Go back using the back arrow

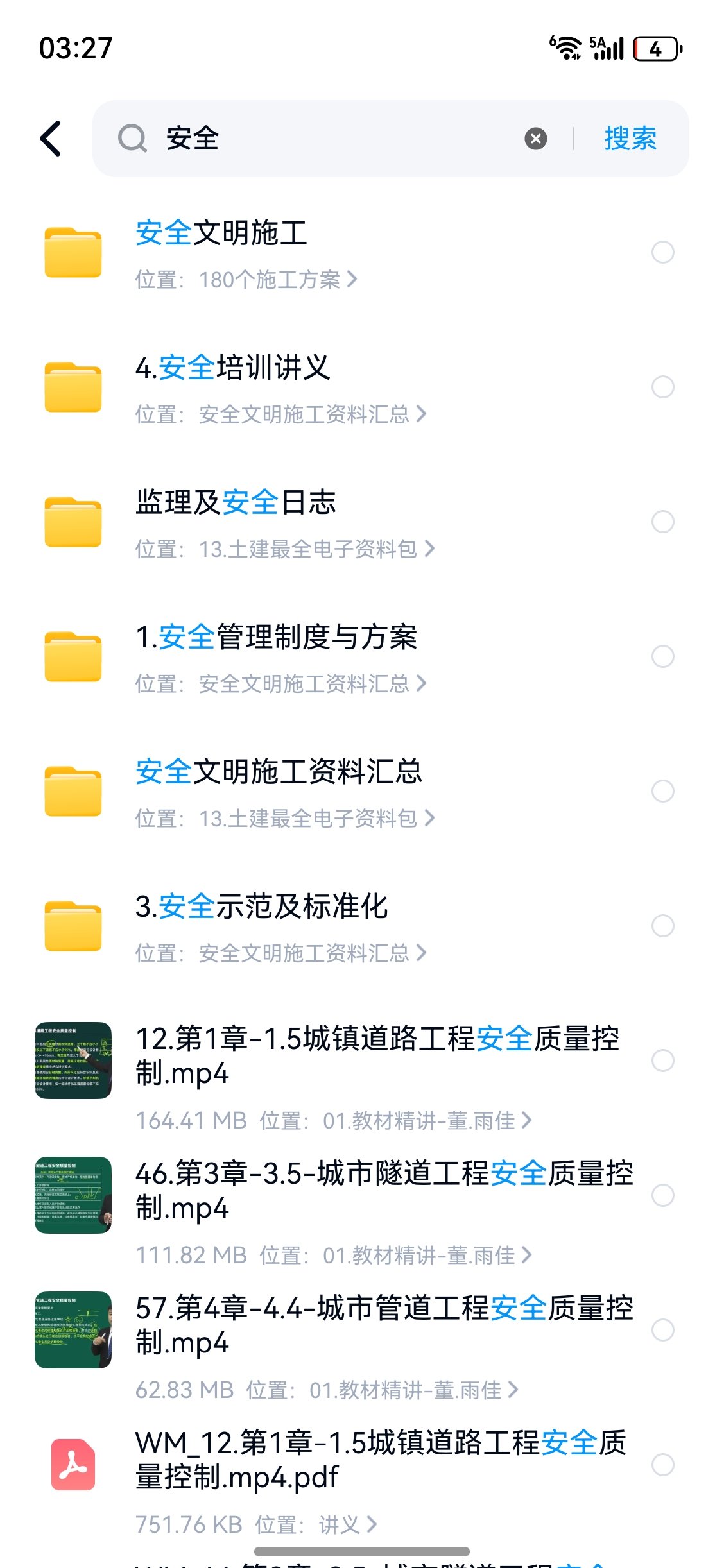51,139
